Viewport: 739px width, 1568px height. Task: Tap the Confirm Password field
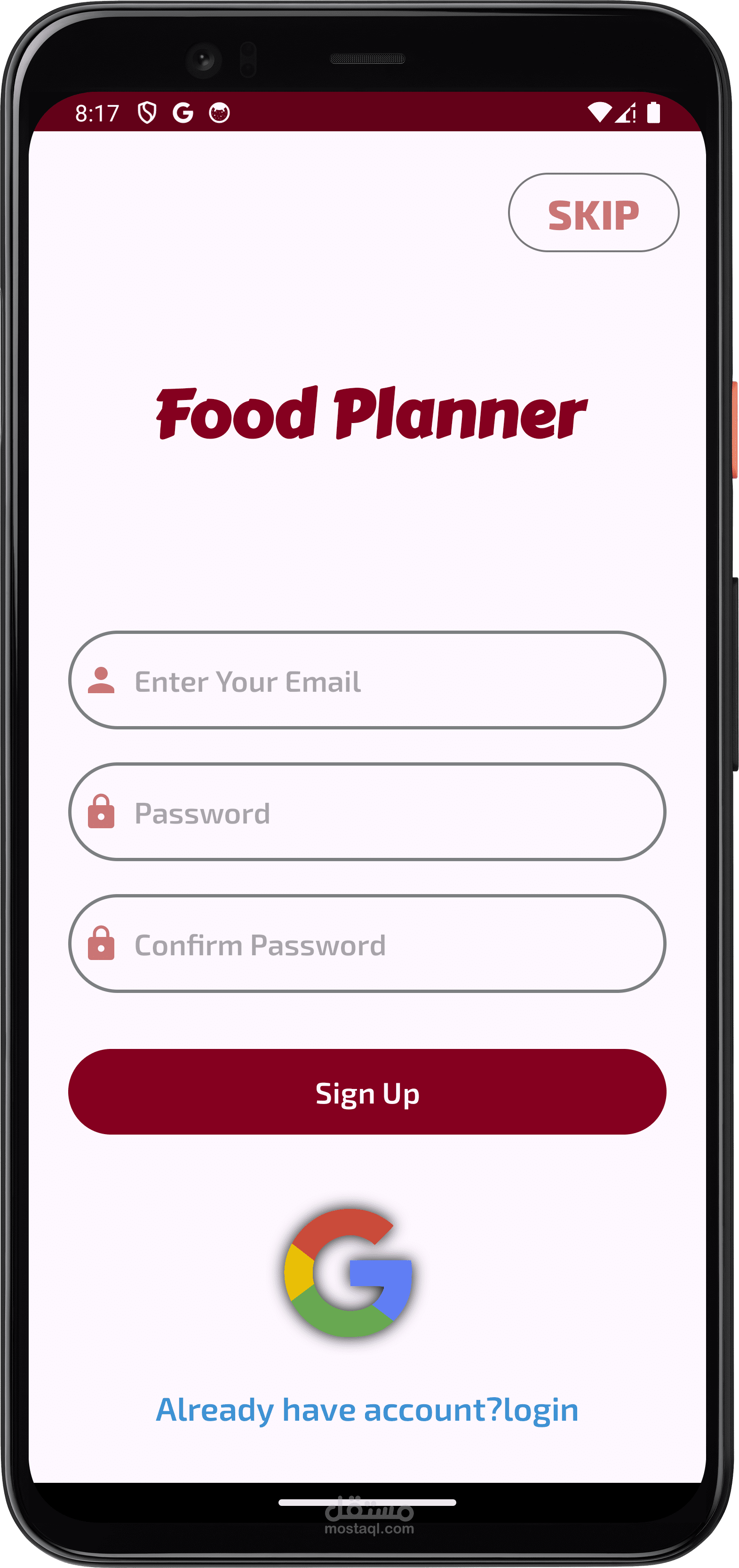(x=367, y=944)
